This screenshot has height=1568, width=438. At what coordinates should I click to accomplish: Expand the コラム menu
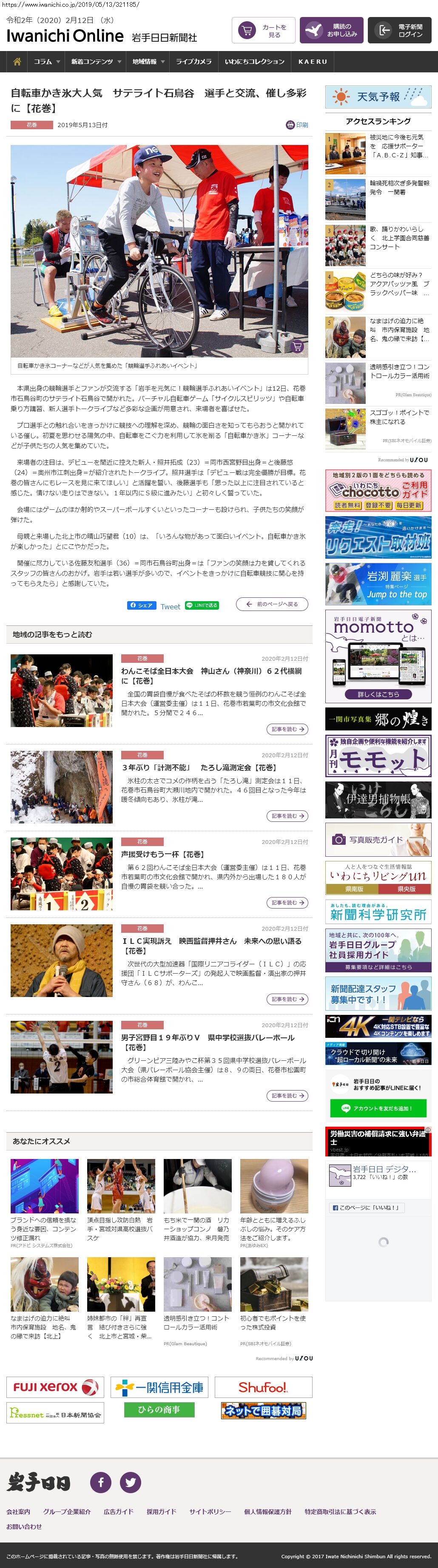(x=46, y=62)
